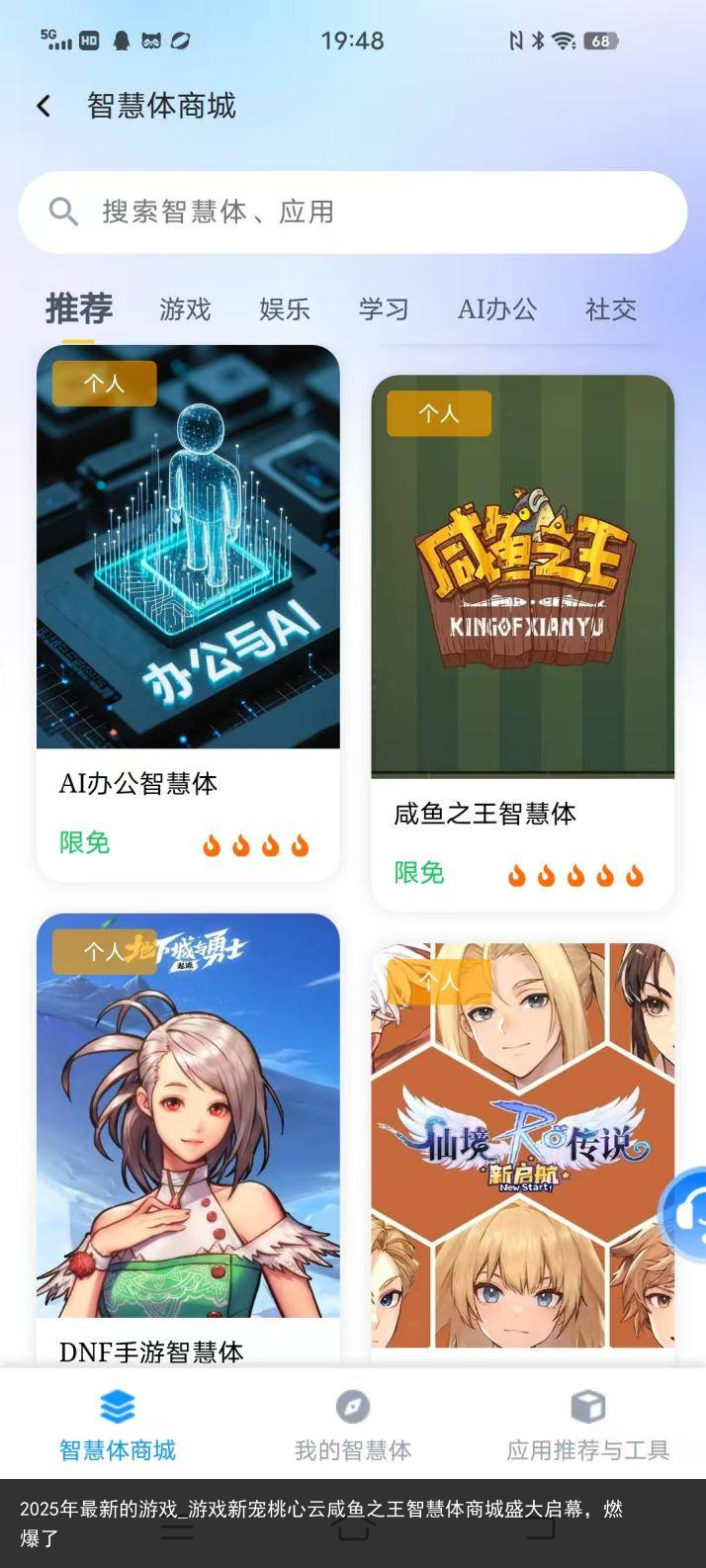This screenshot has height=1568, width=706.
Task: View the DNF手游智慧体 card
Action: click(188, 1137)
